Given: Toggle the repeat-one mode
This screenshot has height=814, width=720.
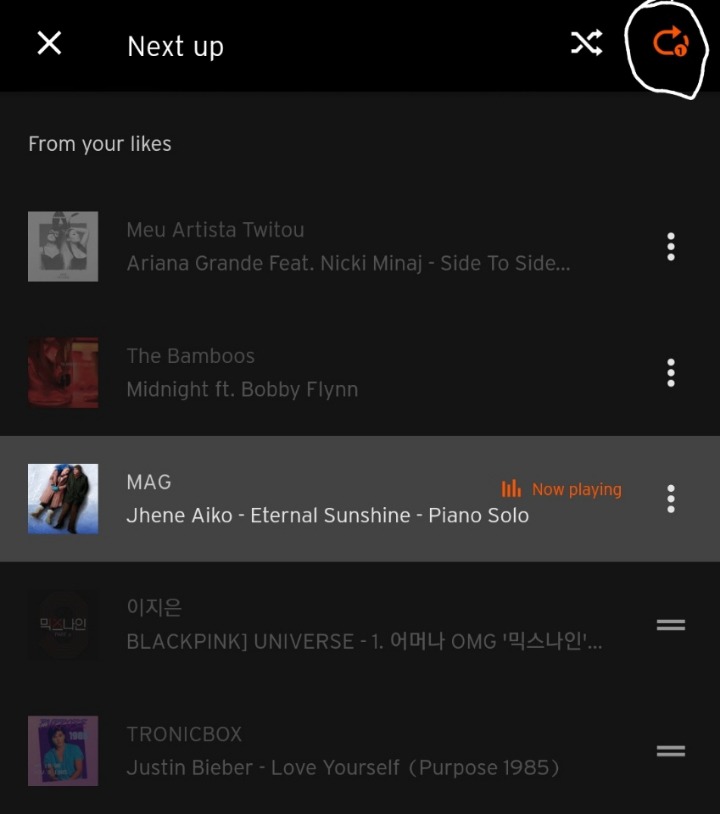Looking at the screenshot, I should pos(669,43).
